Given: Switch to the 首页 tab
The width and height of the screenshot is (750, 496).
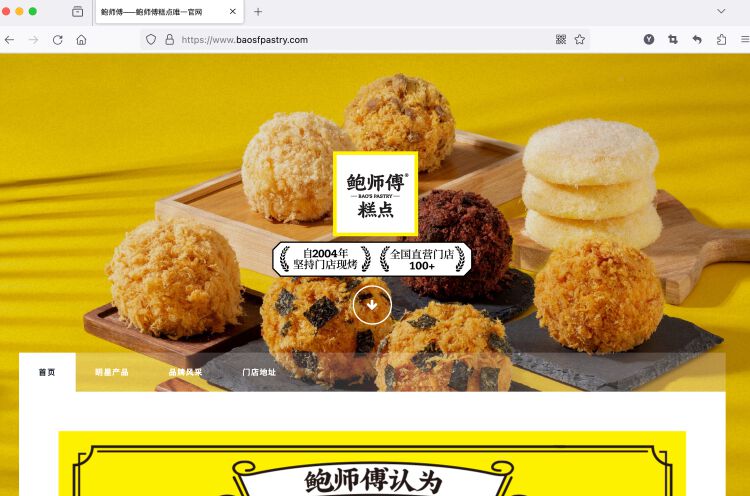Looking at the screenshot, I should [x=47, y=372].
